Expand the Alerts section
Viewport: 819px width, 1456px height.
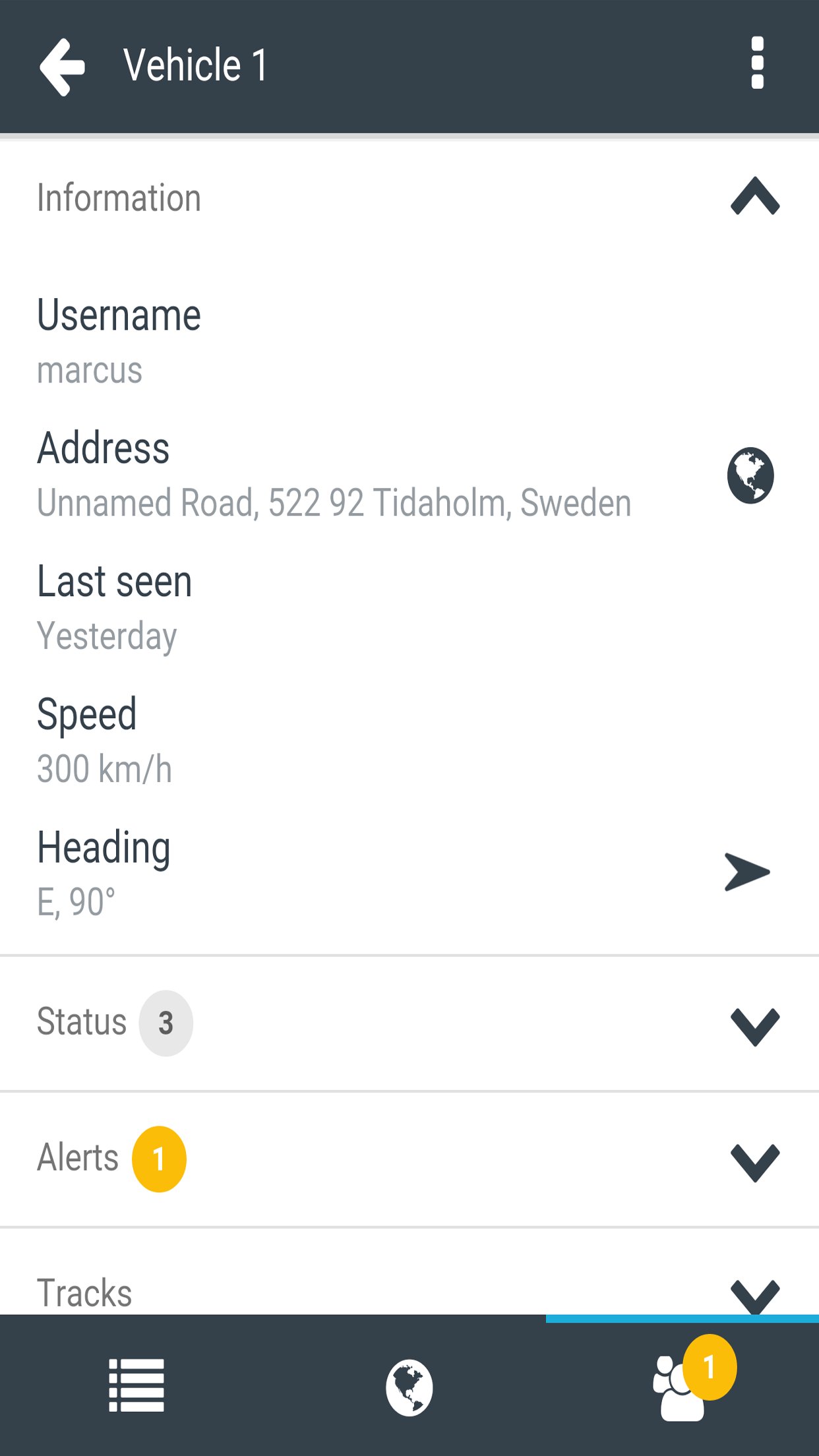pyautogui.click(x=755, y=1161)
